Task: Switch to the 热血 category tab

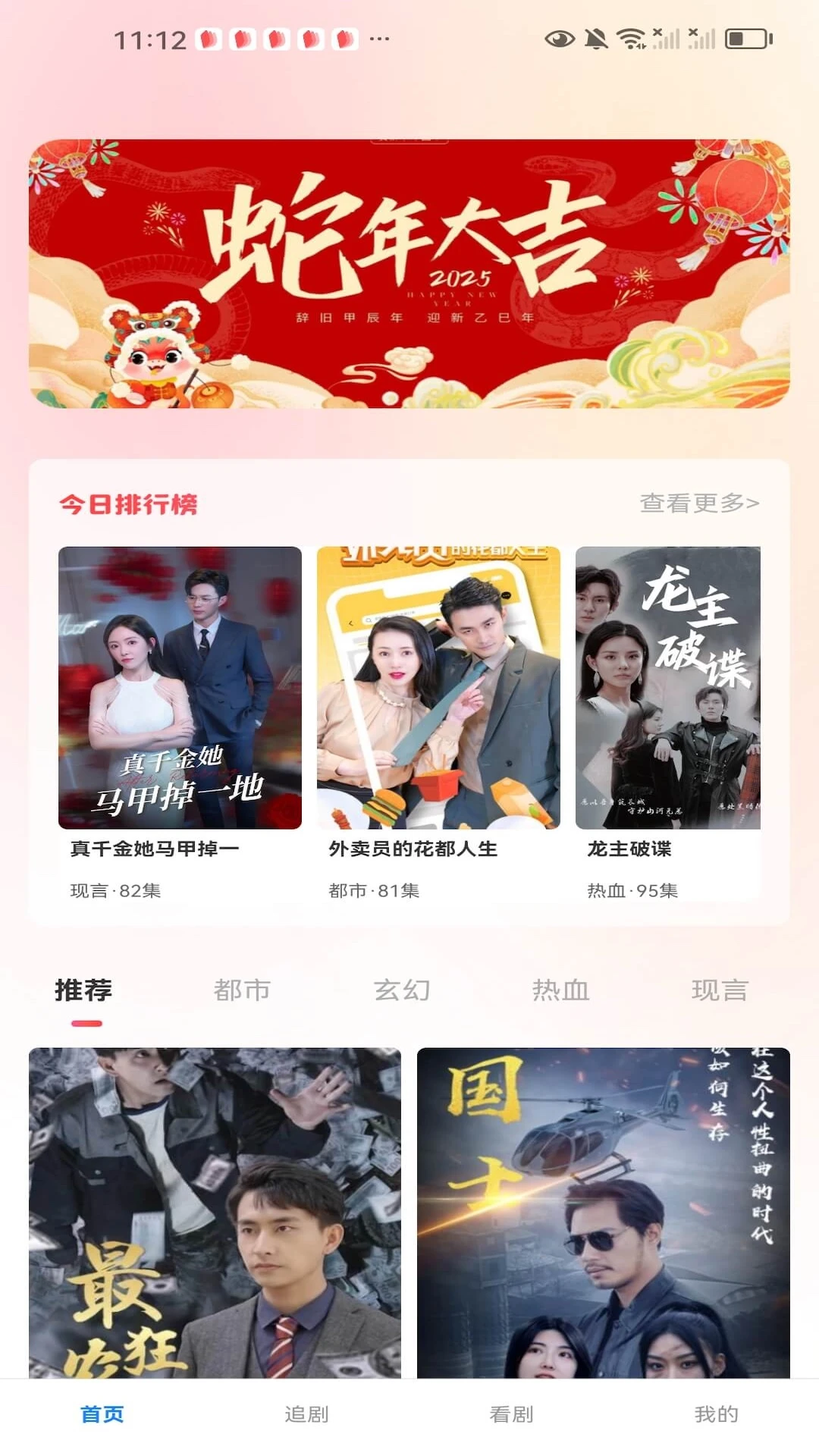Action: click(561, 990)
